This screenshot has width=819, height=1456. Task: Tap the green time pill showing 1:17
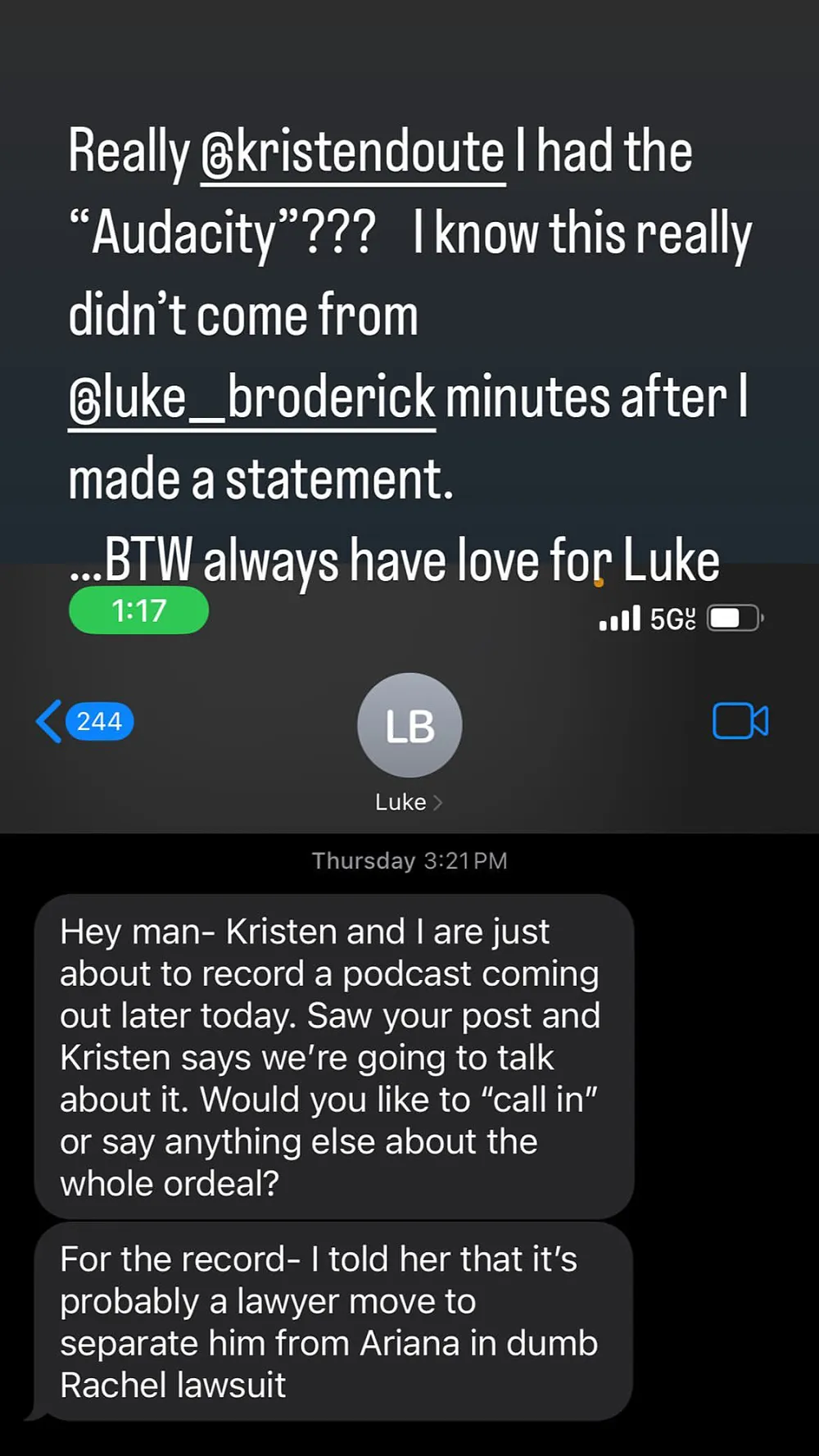click(x=138, y=610)
